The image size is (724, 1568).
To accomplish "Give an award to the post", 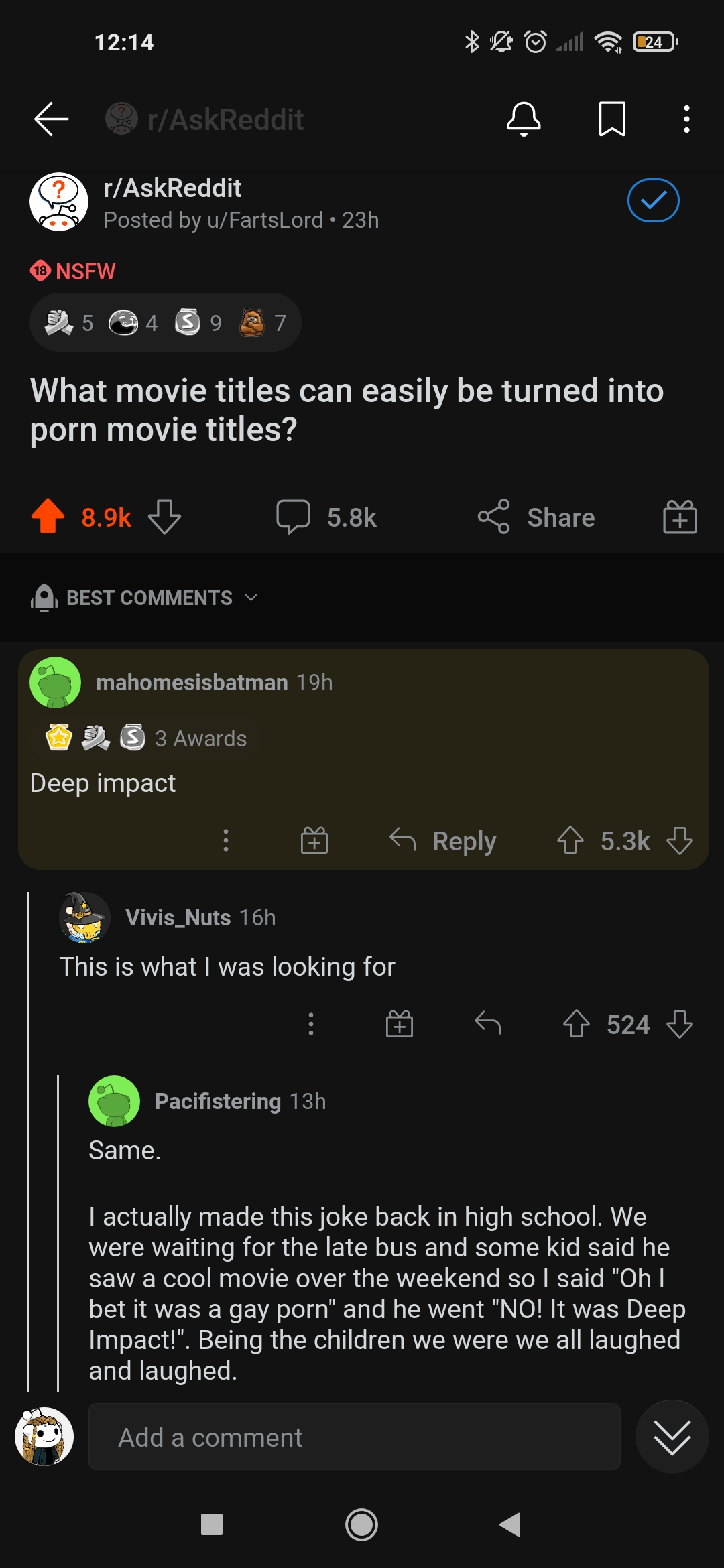I will 679,517.
